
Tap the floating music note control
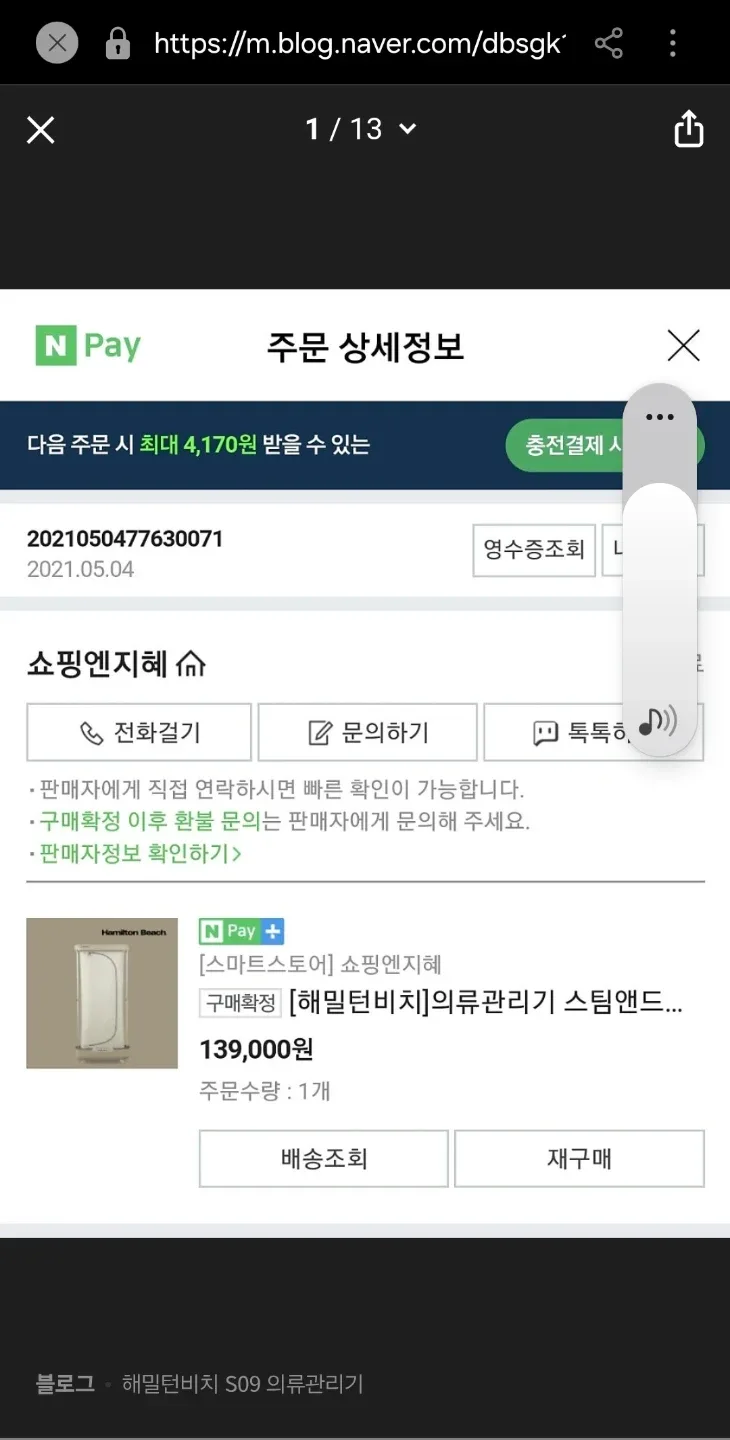click(660, 720)
